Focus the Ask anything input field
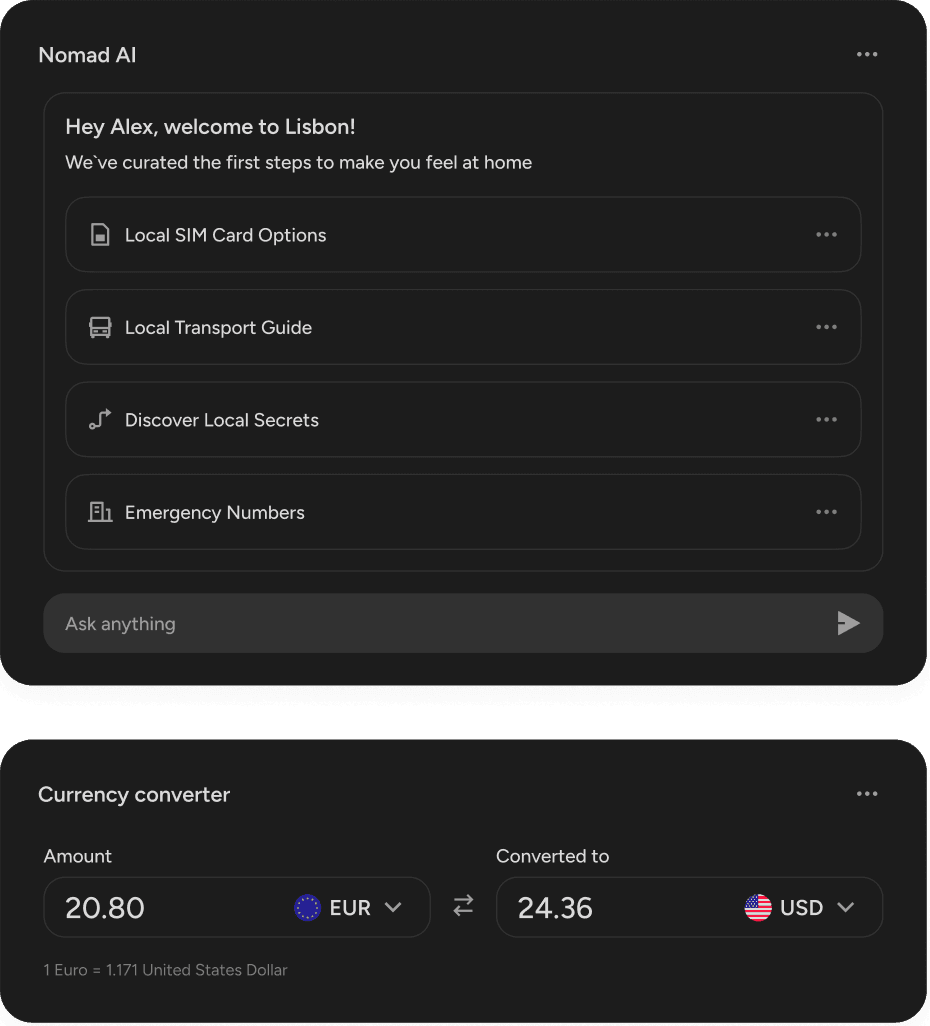 pos(430,624)
